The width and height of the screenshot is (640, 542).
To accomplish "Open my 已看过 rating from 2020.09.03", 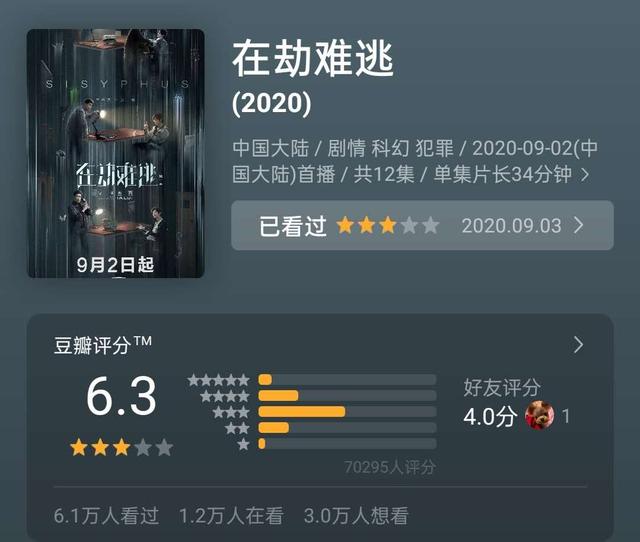I will pyautogui.click(x=422, y=225).
